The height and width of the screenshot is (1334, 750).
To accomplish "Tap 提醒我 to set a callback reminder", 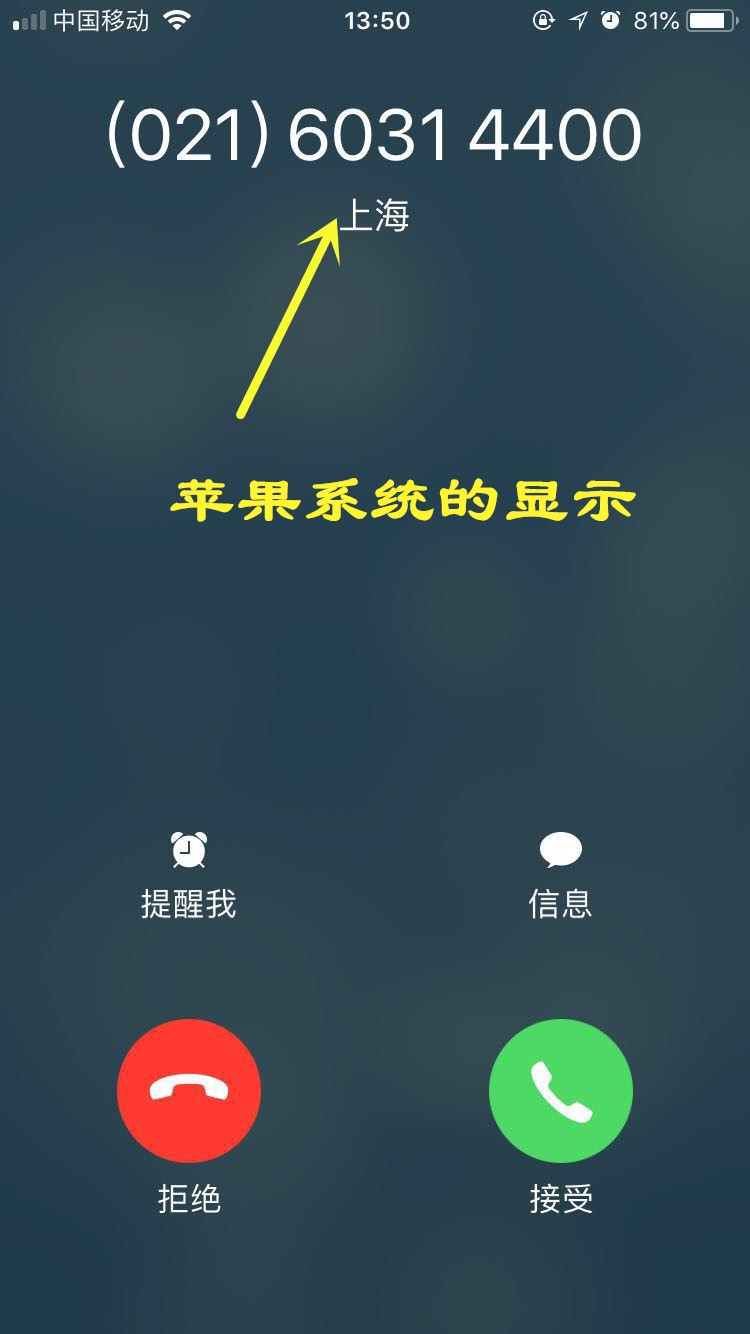I will 189,876.
